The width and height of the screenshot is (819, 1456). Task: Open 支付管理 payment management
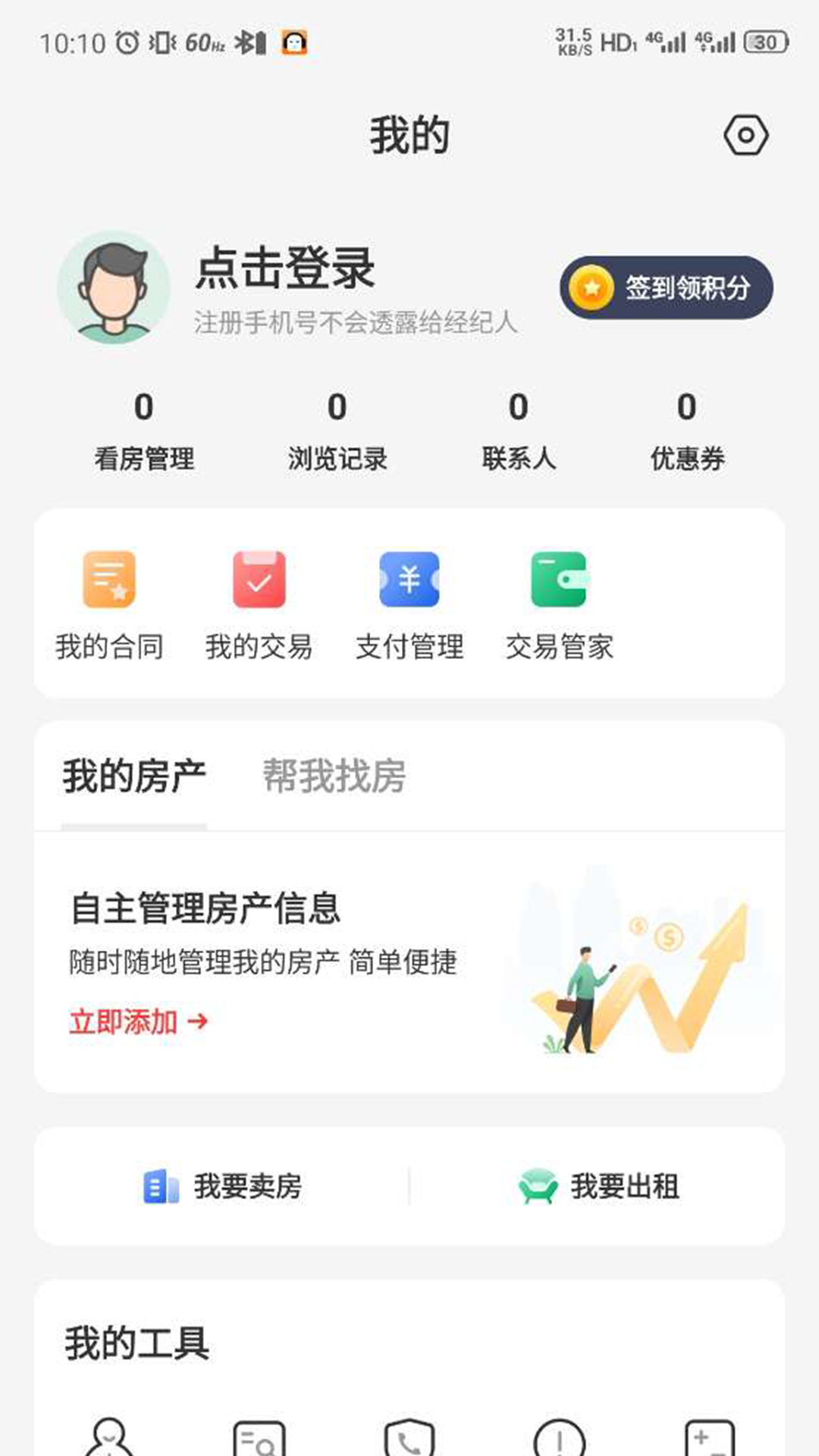(x=409, y=603)
